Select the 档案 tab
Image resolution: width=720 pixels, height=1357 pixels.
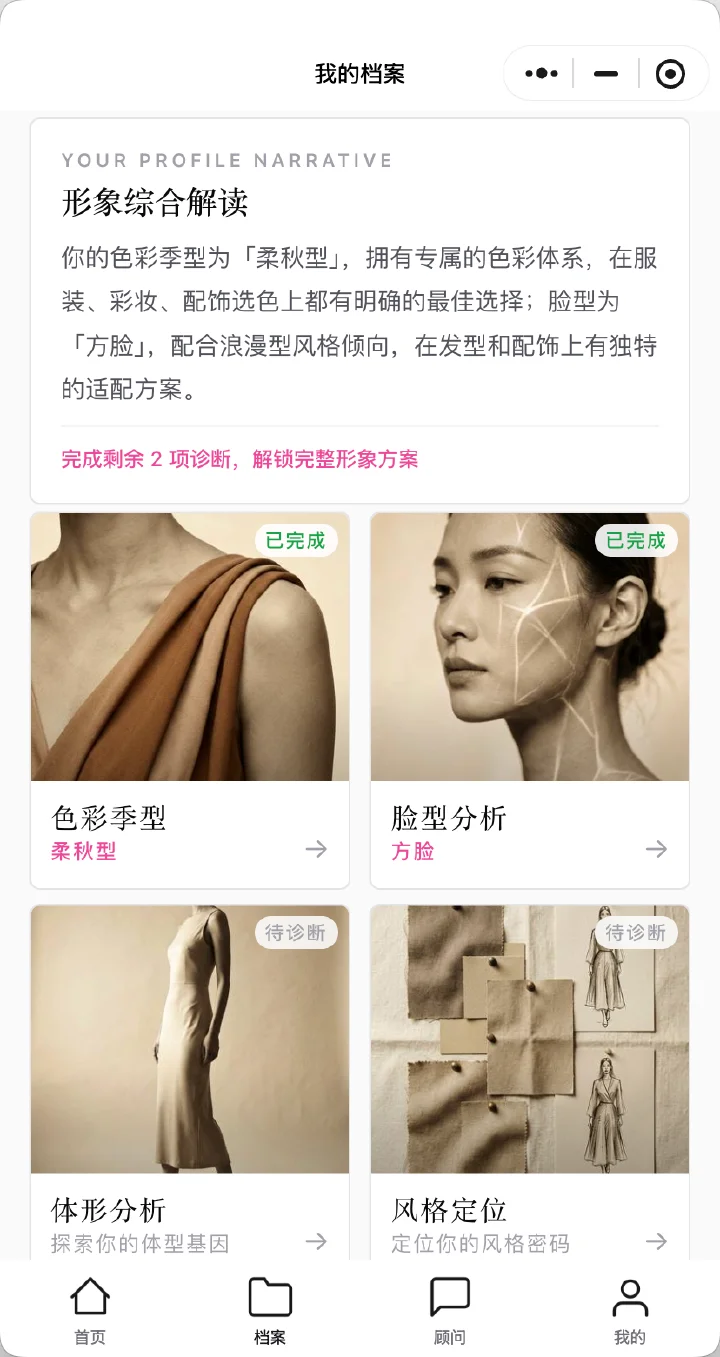point(270,1311)
